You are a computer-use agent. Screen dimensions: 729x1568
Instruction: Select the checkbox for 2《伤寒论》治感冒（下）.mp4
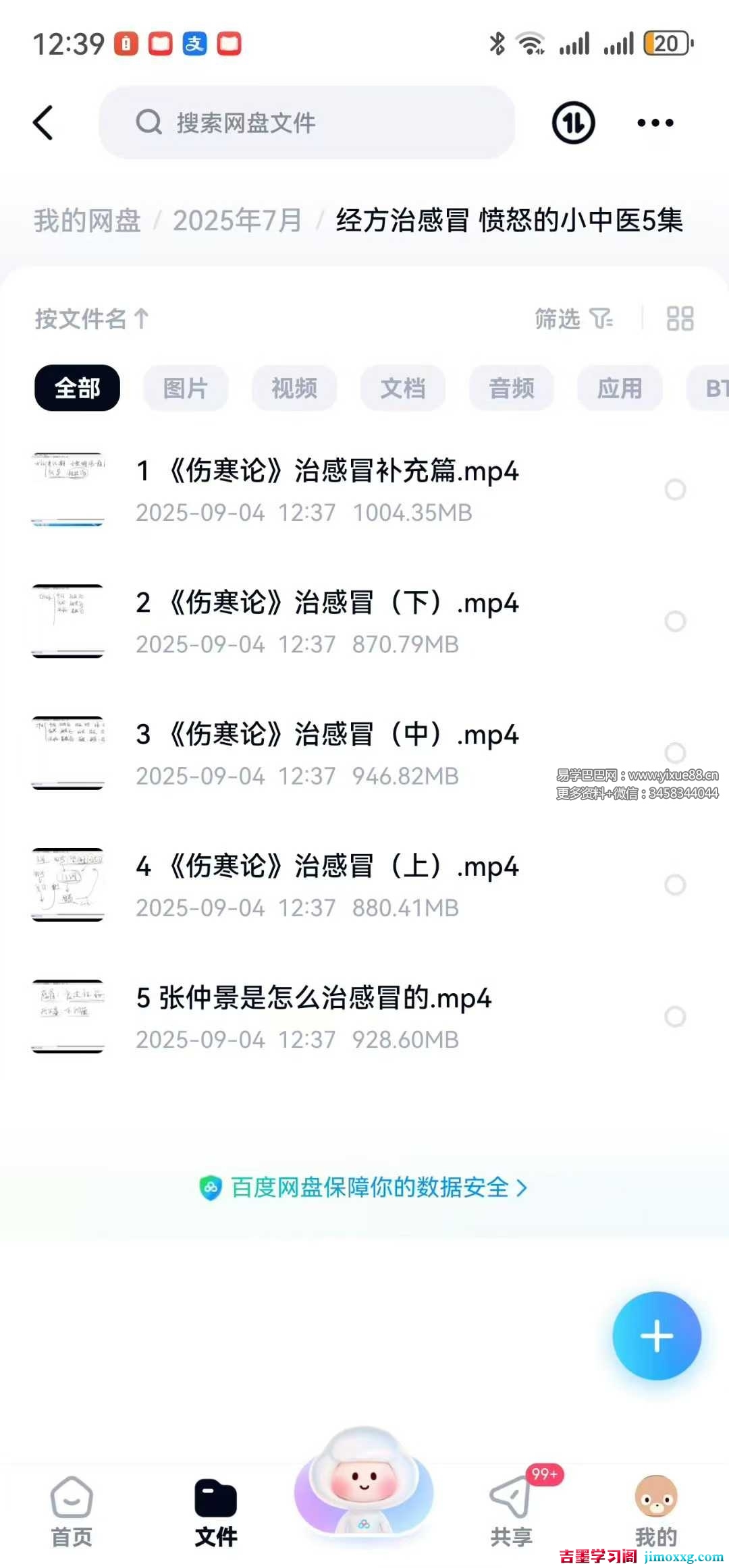(675, 621)
